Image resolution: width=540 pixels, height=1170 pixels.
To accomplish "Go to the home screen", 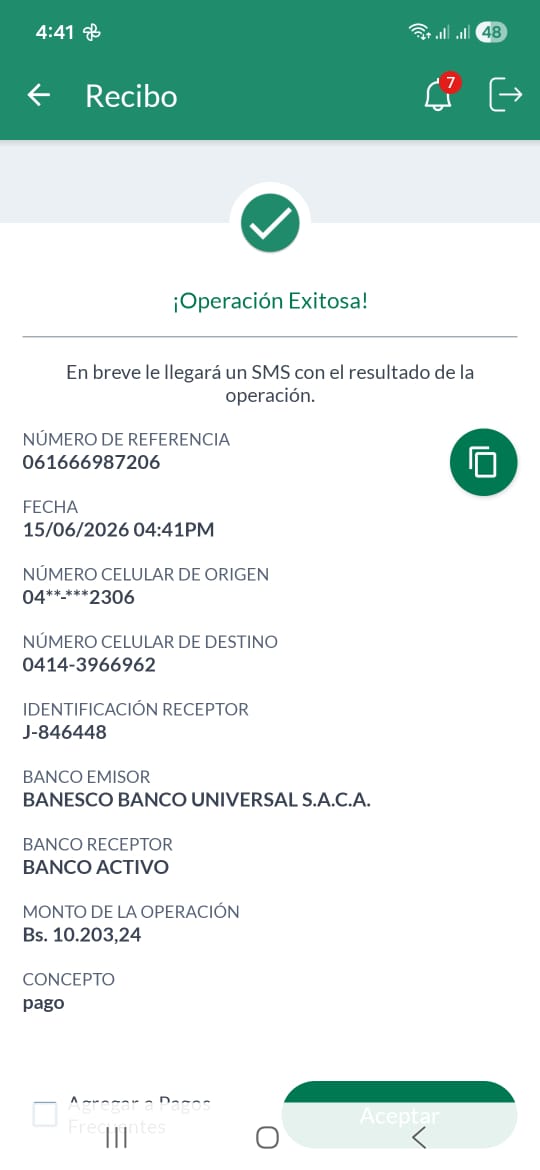I will click(267, 1137).
